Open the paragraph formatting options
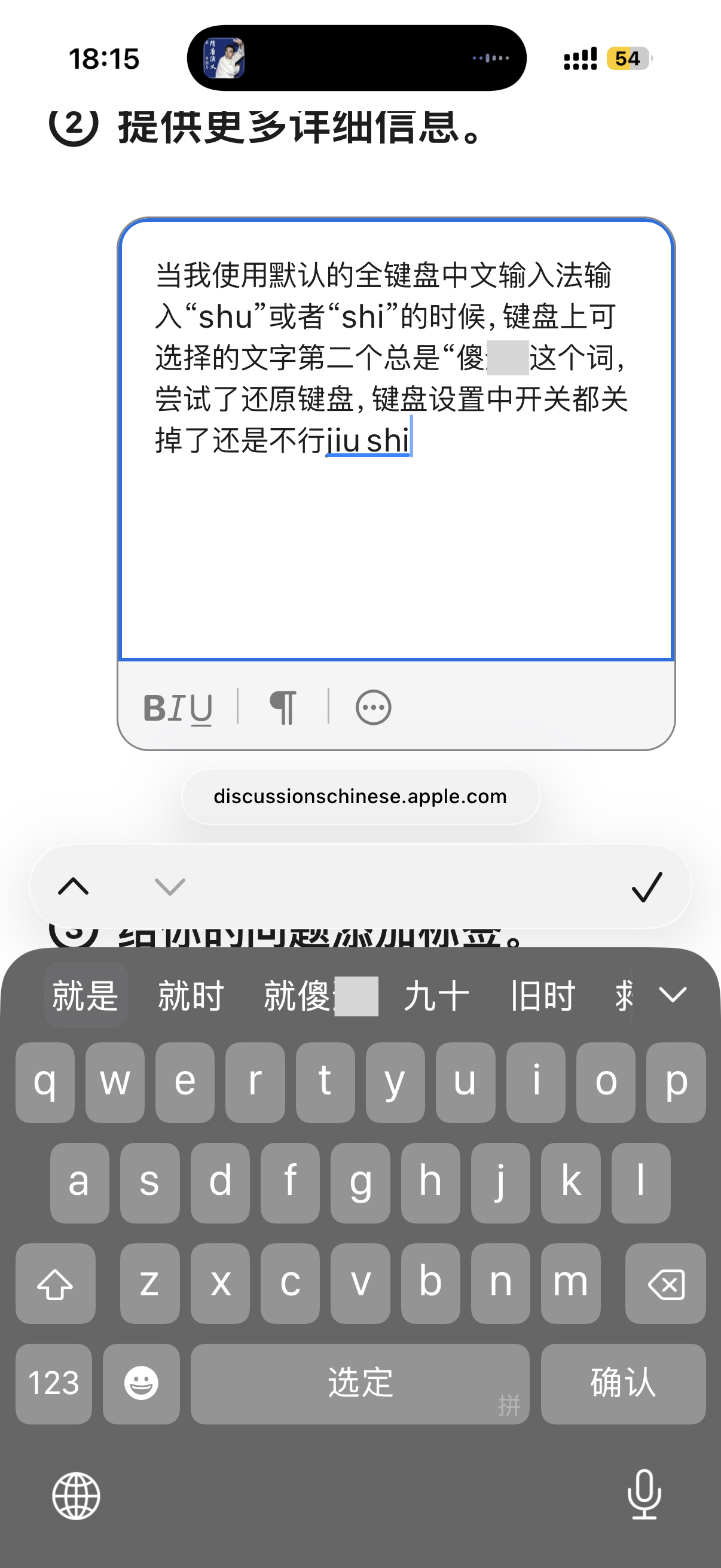This screenshot has height=1568, width=721. tap(283, 708)
